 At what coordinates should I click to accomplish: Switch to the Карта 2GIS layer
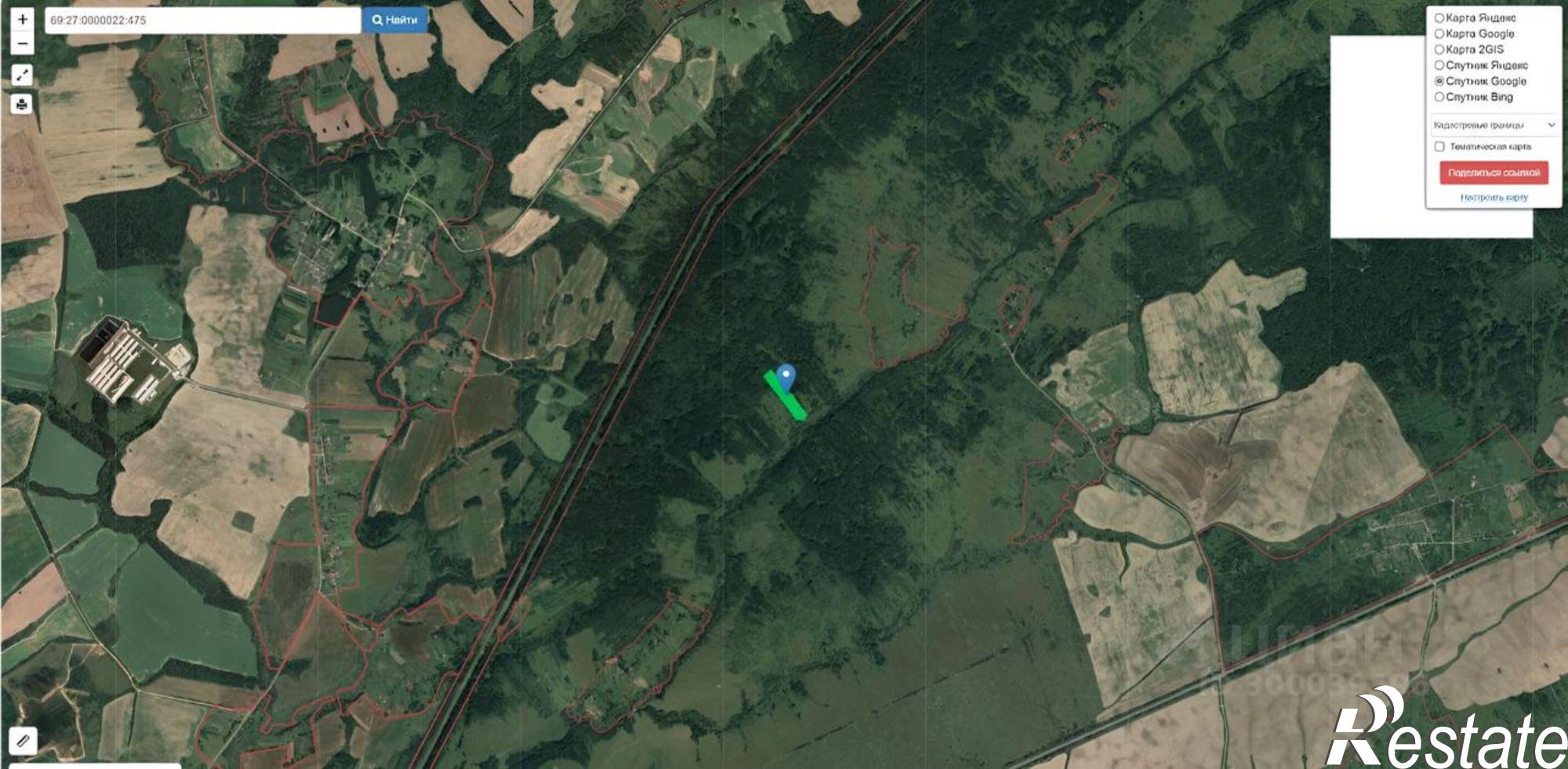click(1439, 49)
